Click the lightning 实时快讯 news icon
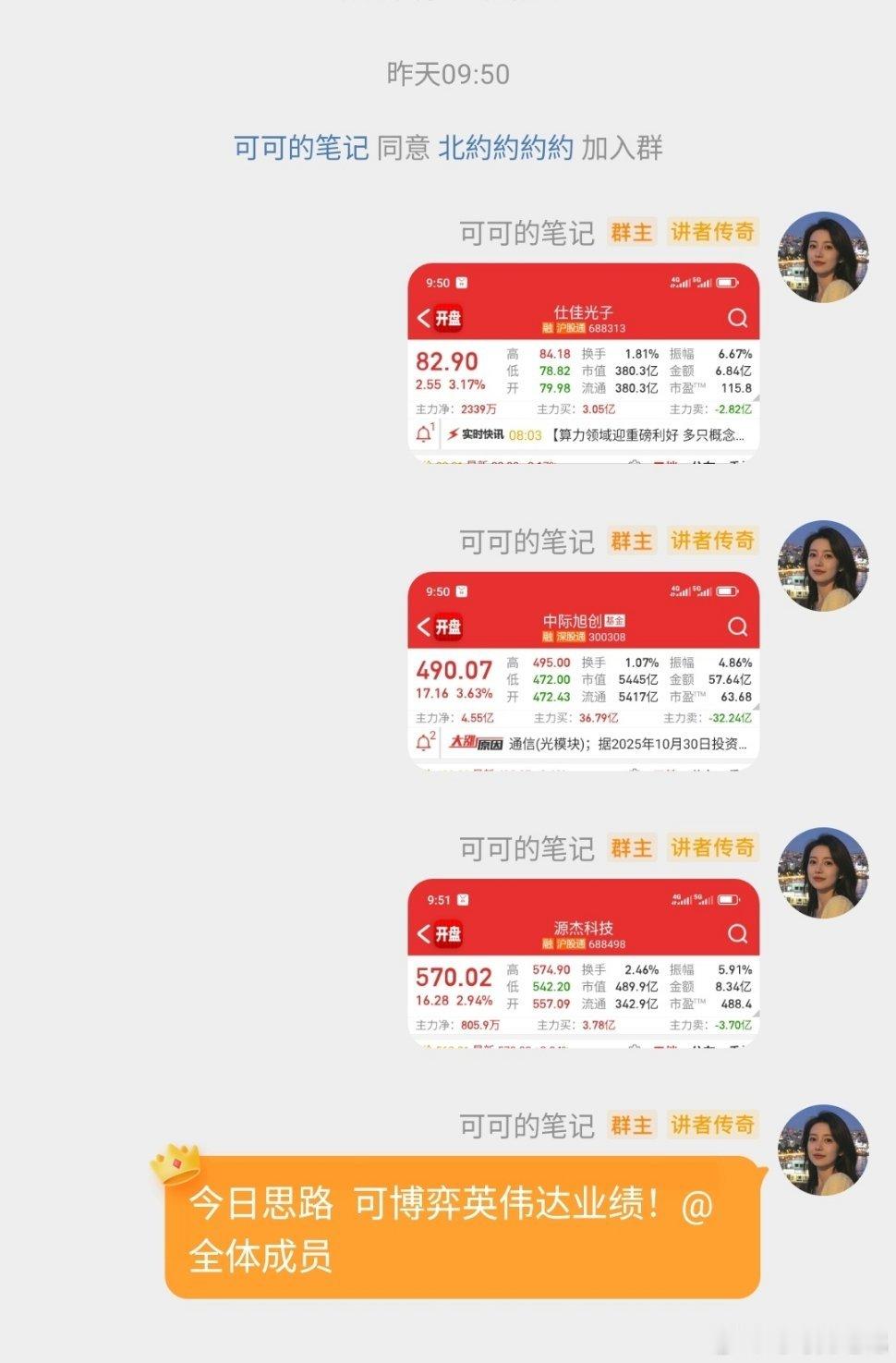Image resolution: width=896 pixels, height=1363 pixels. [x=453, y=434]
